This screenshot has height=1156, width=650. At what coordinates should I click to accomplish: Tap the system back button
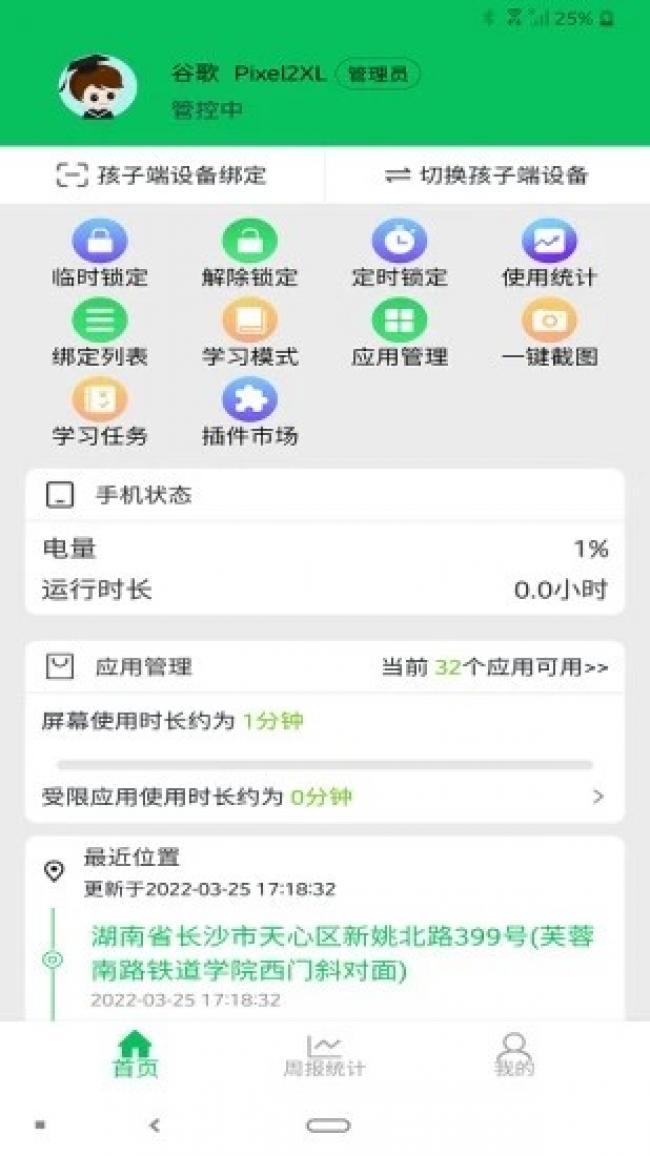click(x=154, y=1126)
